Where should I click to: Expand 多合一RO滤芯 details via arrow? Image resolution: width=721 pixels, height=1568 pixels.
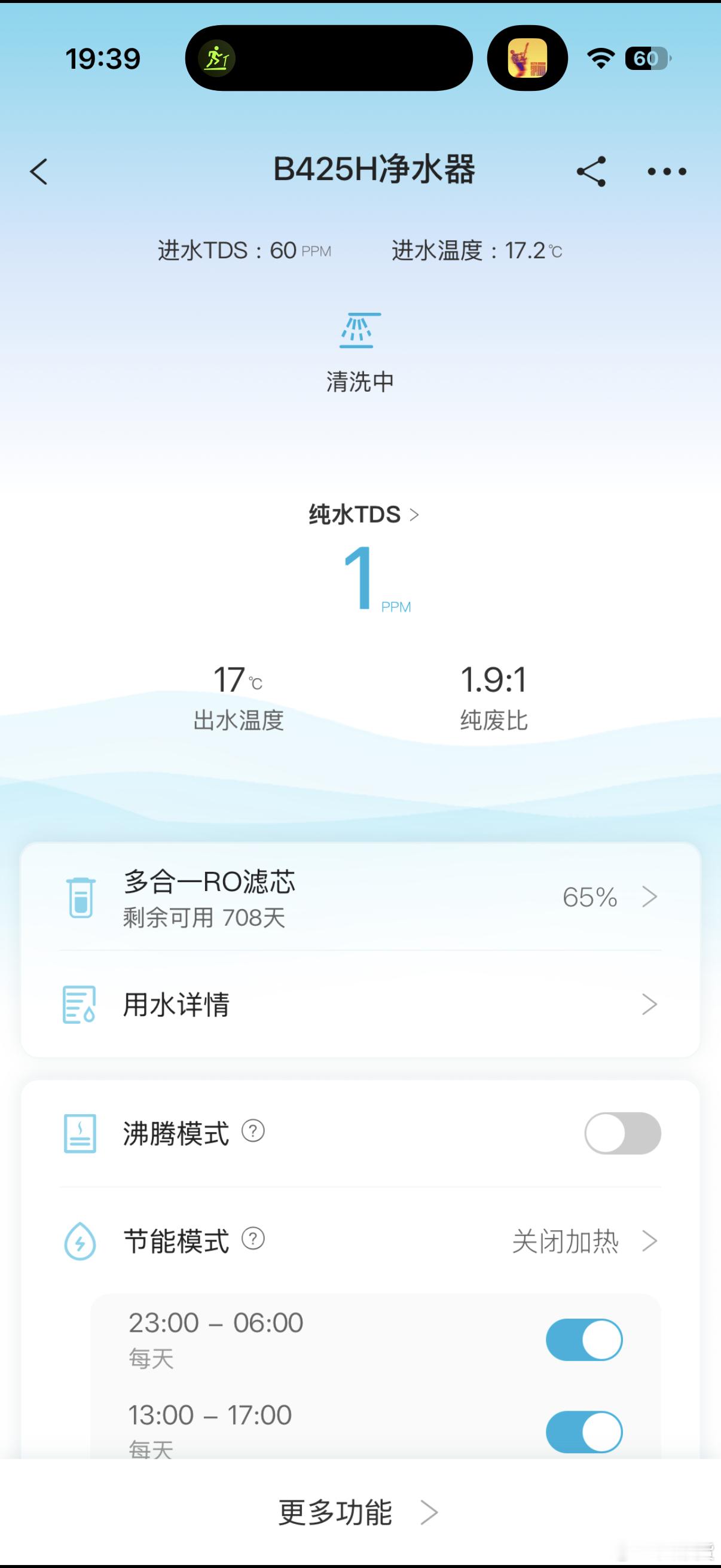click(651, 896)
